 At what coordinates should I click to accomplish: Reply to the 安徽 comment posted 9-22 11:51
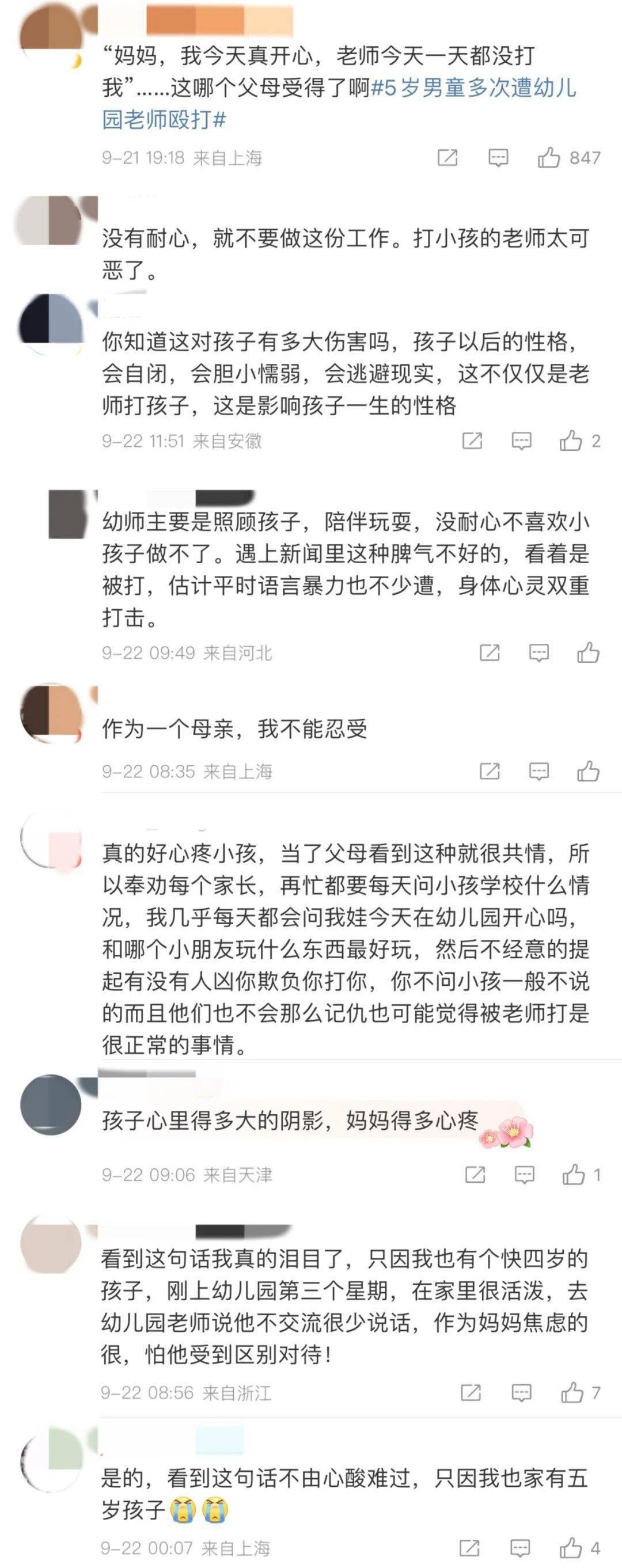(521, 440)
